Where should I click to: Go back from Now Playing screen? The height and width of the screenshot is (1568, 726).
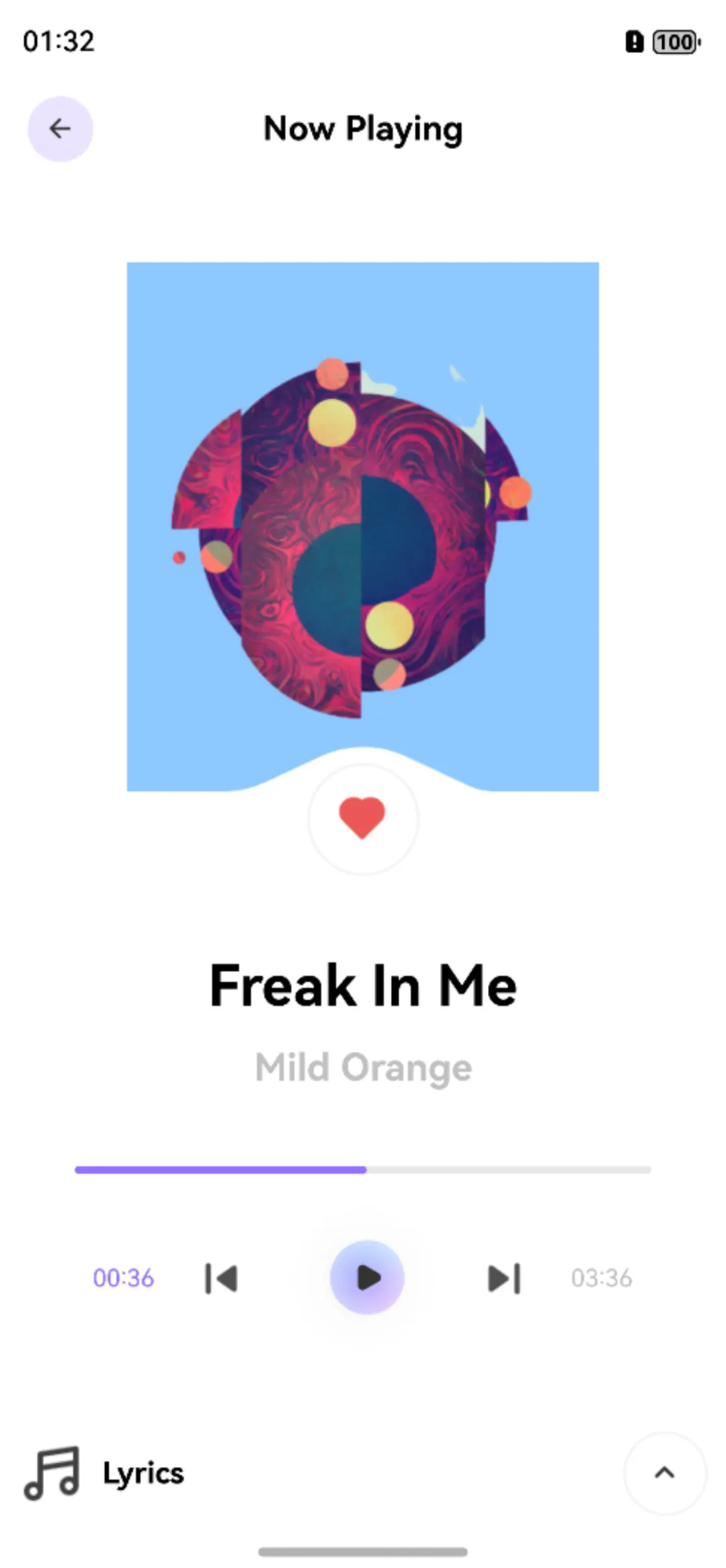point(60,128)
